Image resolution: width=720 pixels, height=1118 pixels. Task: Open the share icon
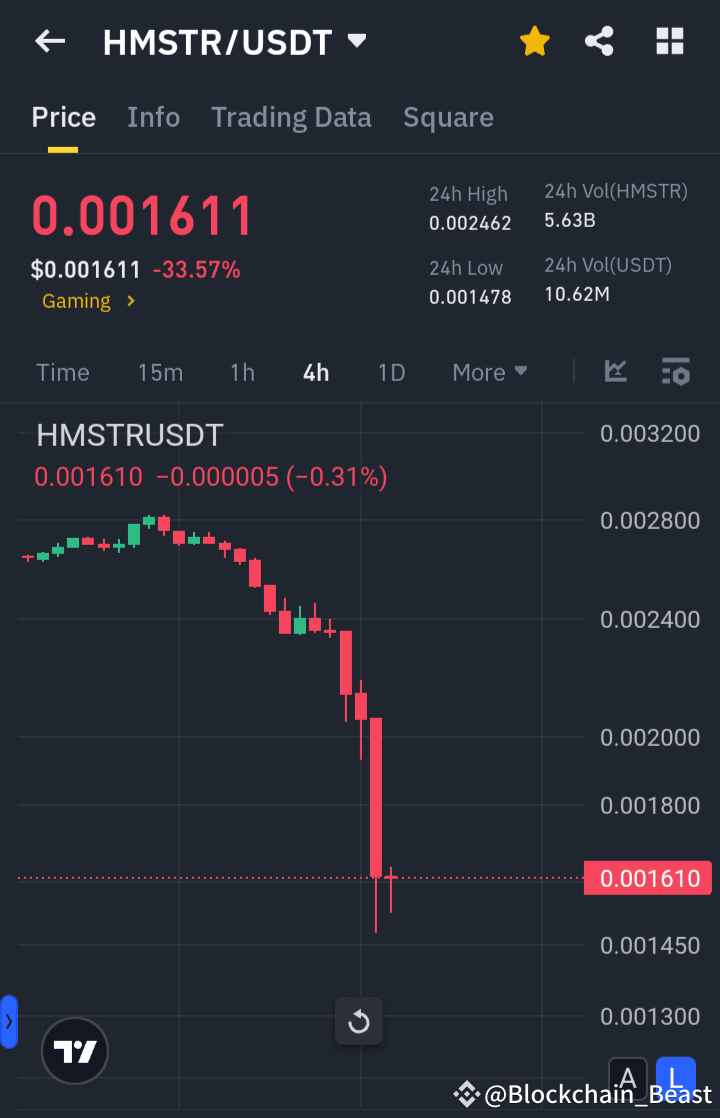coord(599,41)
